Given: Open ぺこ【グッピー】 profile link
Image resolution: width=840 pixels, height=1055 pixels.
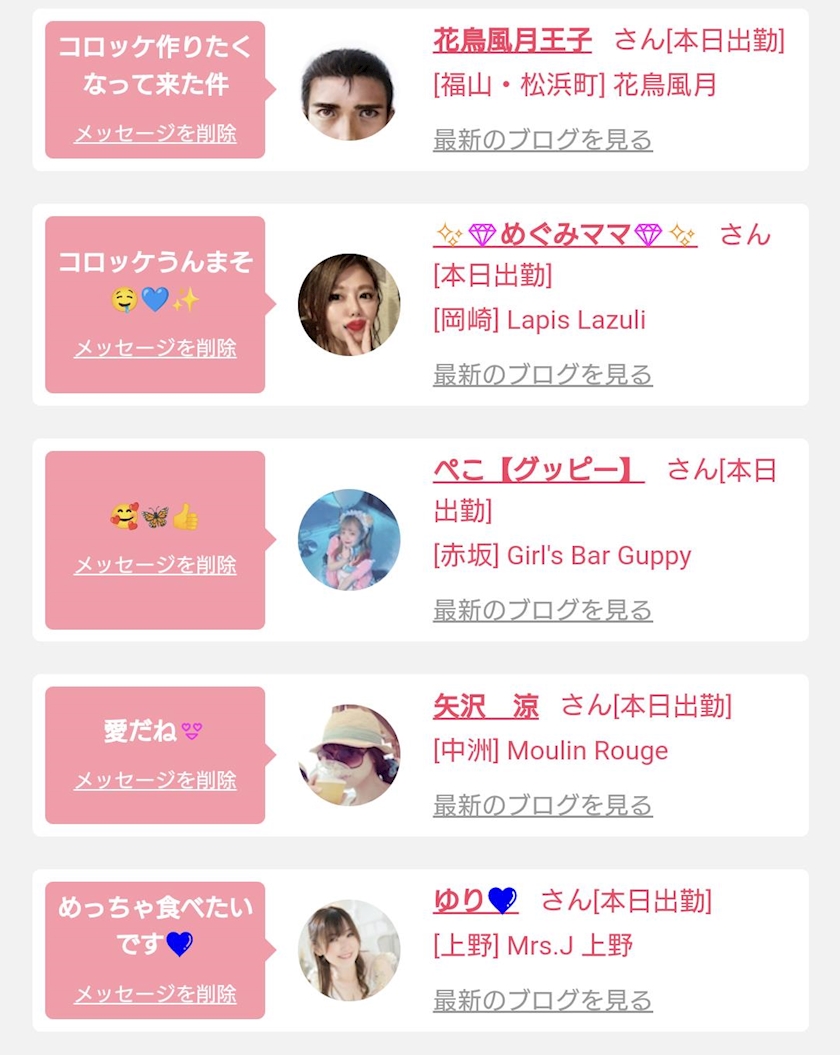Looking at the screenshot, I should point(538,470).
